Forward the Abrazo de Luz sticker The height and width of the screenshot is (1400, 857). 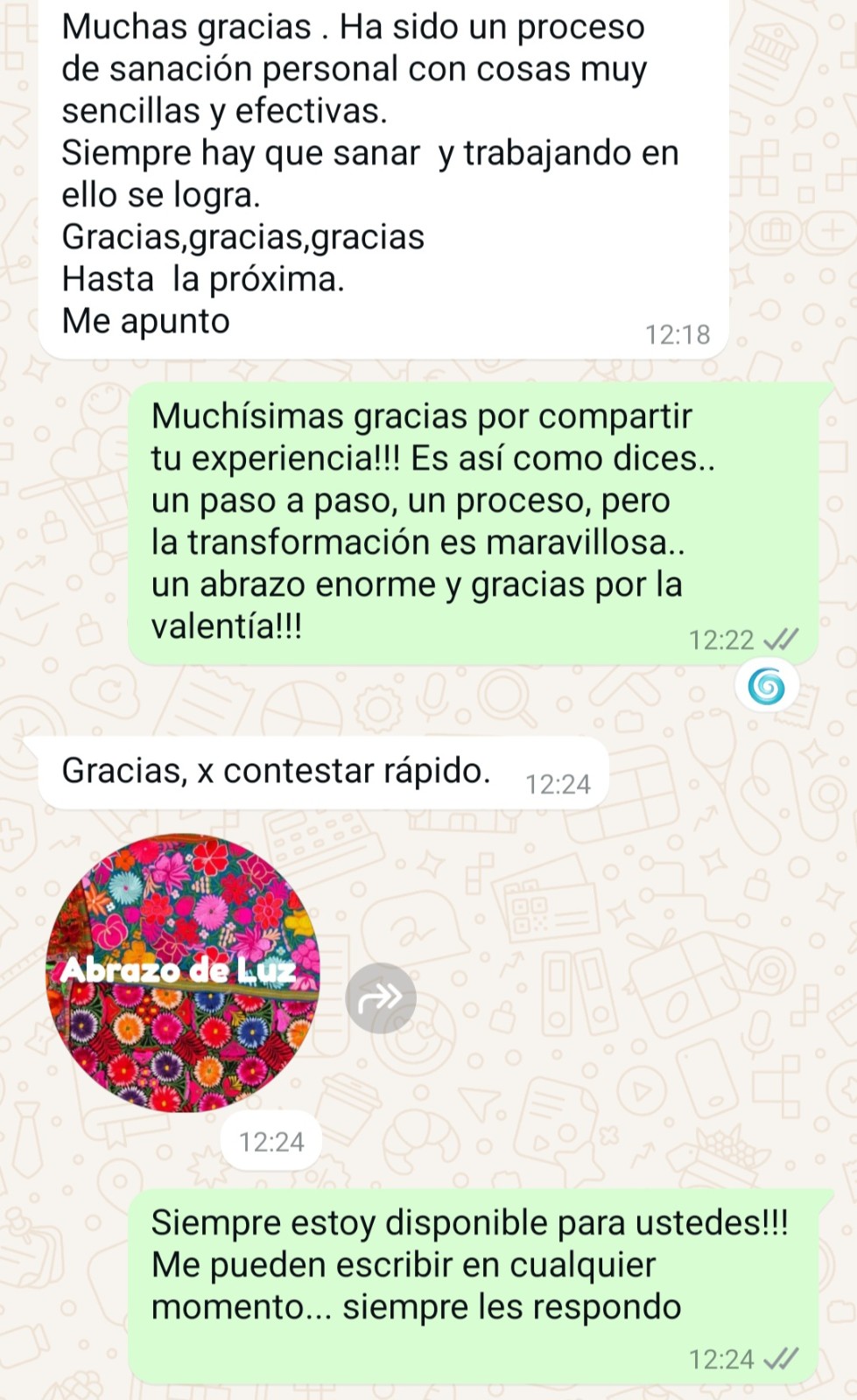coord(381,997)
